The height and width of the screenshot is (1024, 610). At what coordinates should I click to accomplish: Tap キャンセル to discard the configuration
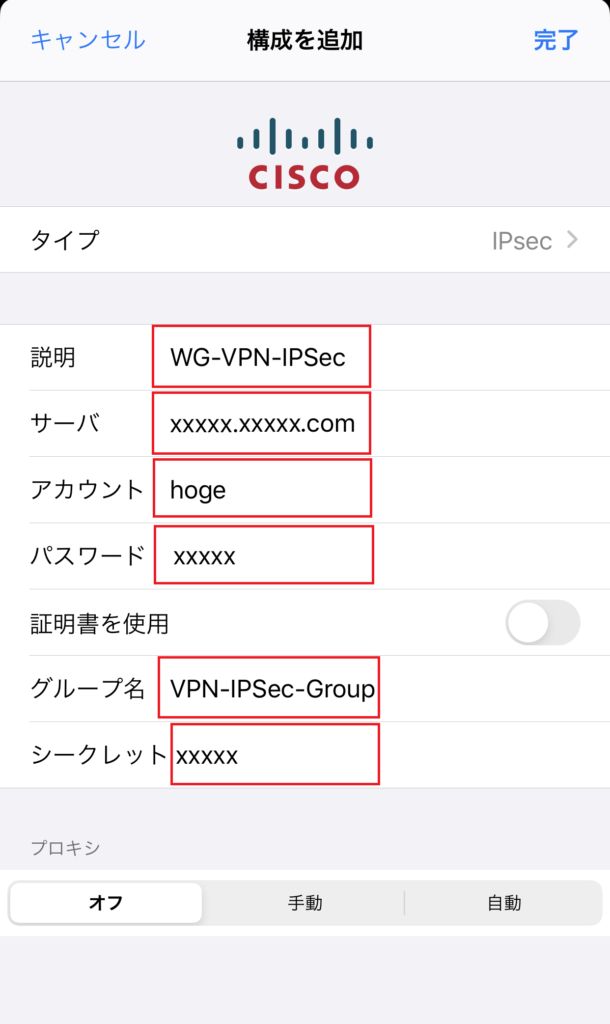(x=88, y=40)
